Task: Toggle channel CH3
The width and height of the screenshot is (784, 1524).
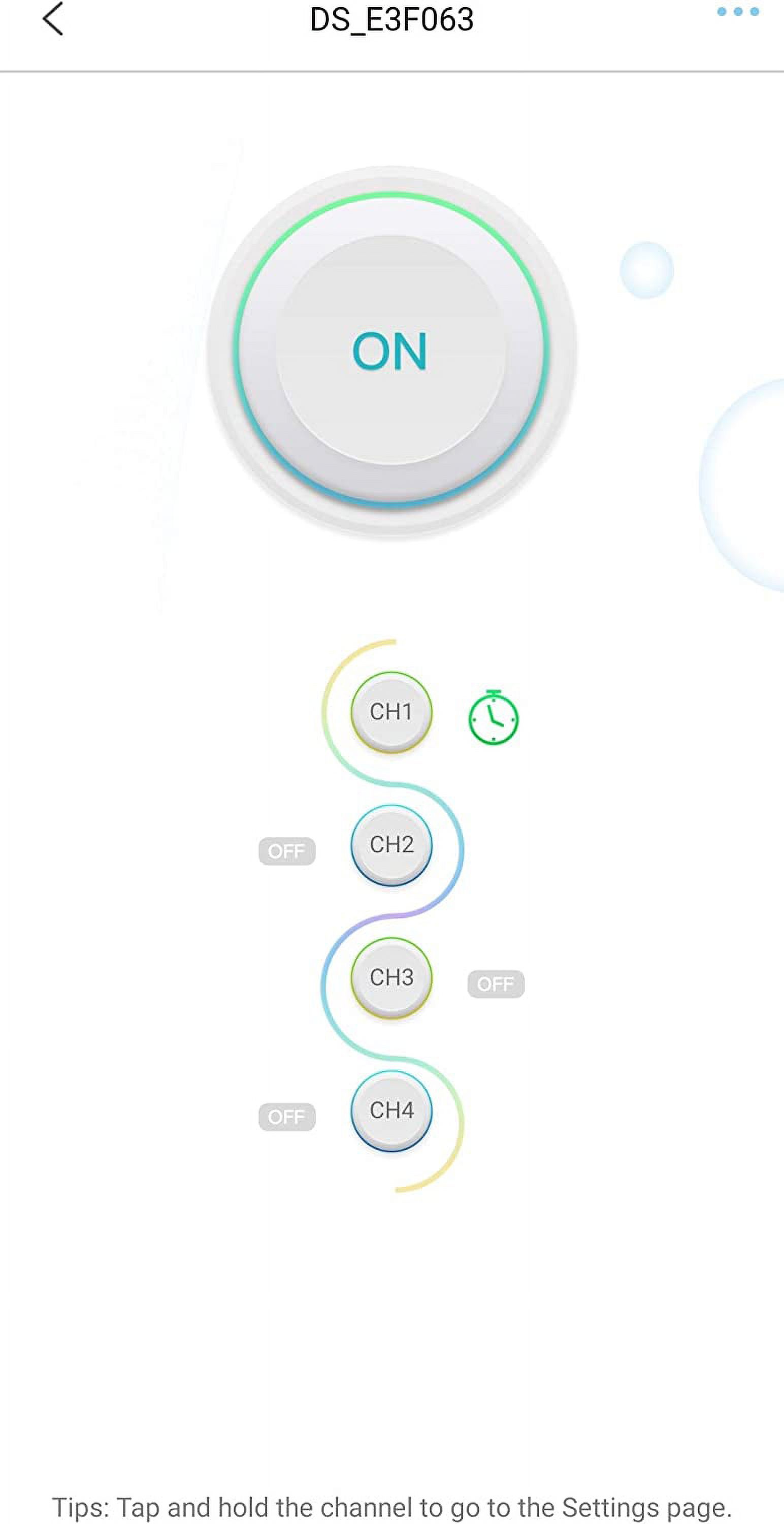Action: (x=391, y=977)
